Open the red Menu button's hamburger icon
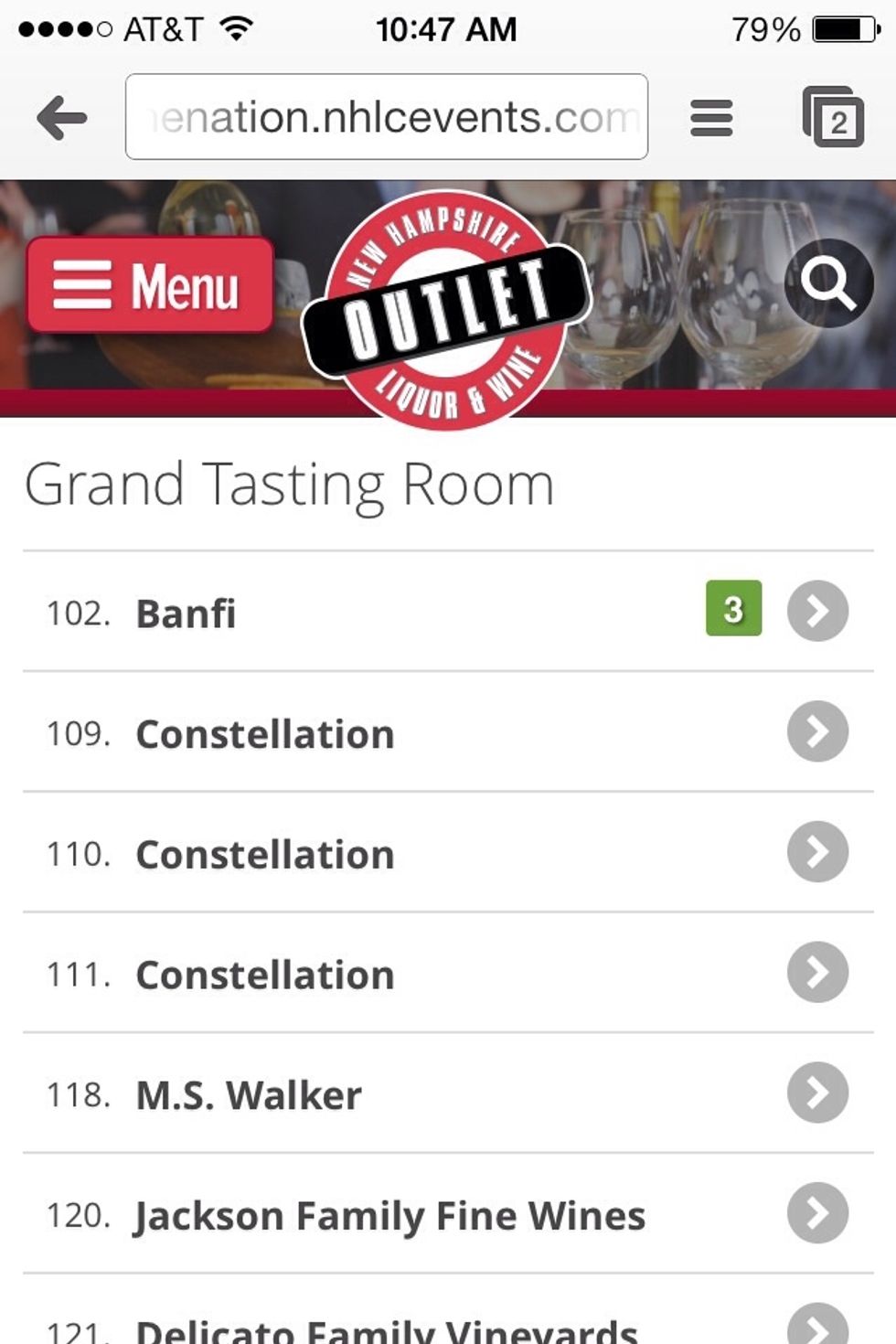The height and width of the screenshot is (1344, 896). (82, 287)
